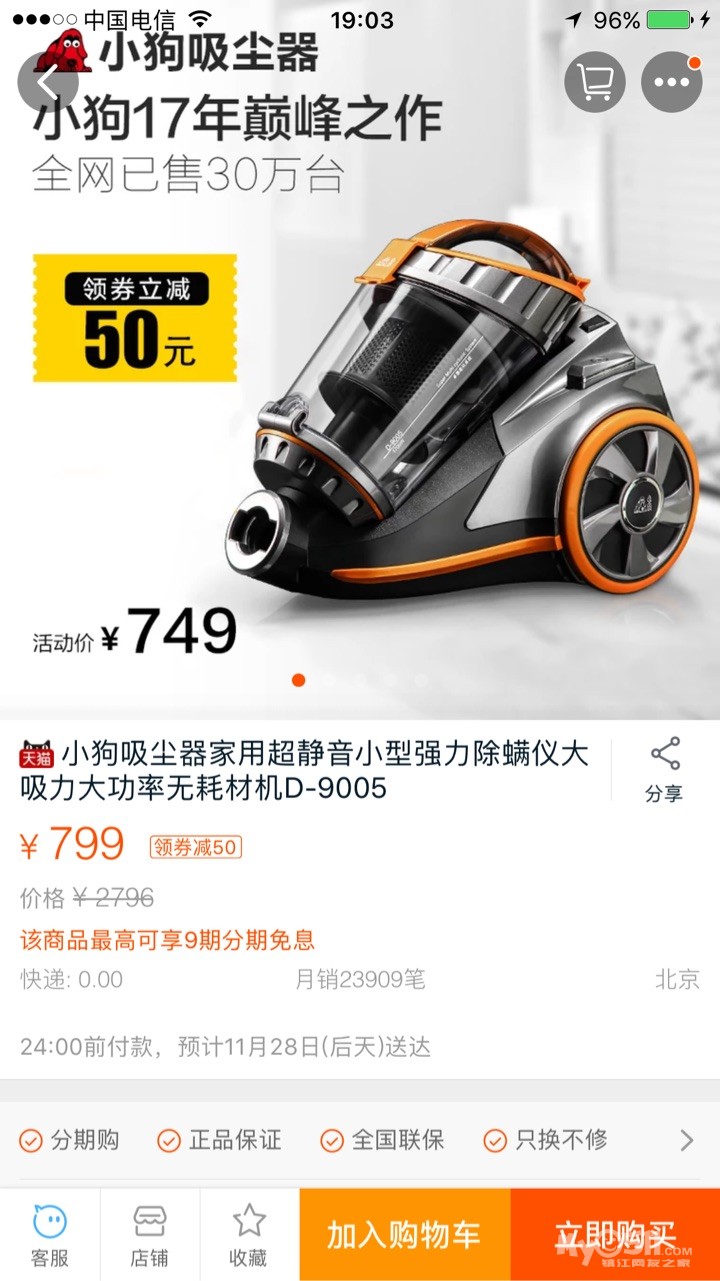The height and width of the screenshot is (1281, 720).
Task: Open the three-dot overflow menu
Action: (671, 82)
